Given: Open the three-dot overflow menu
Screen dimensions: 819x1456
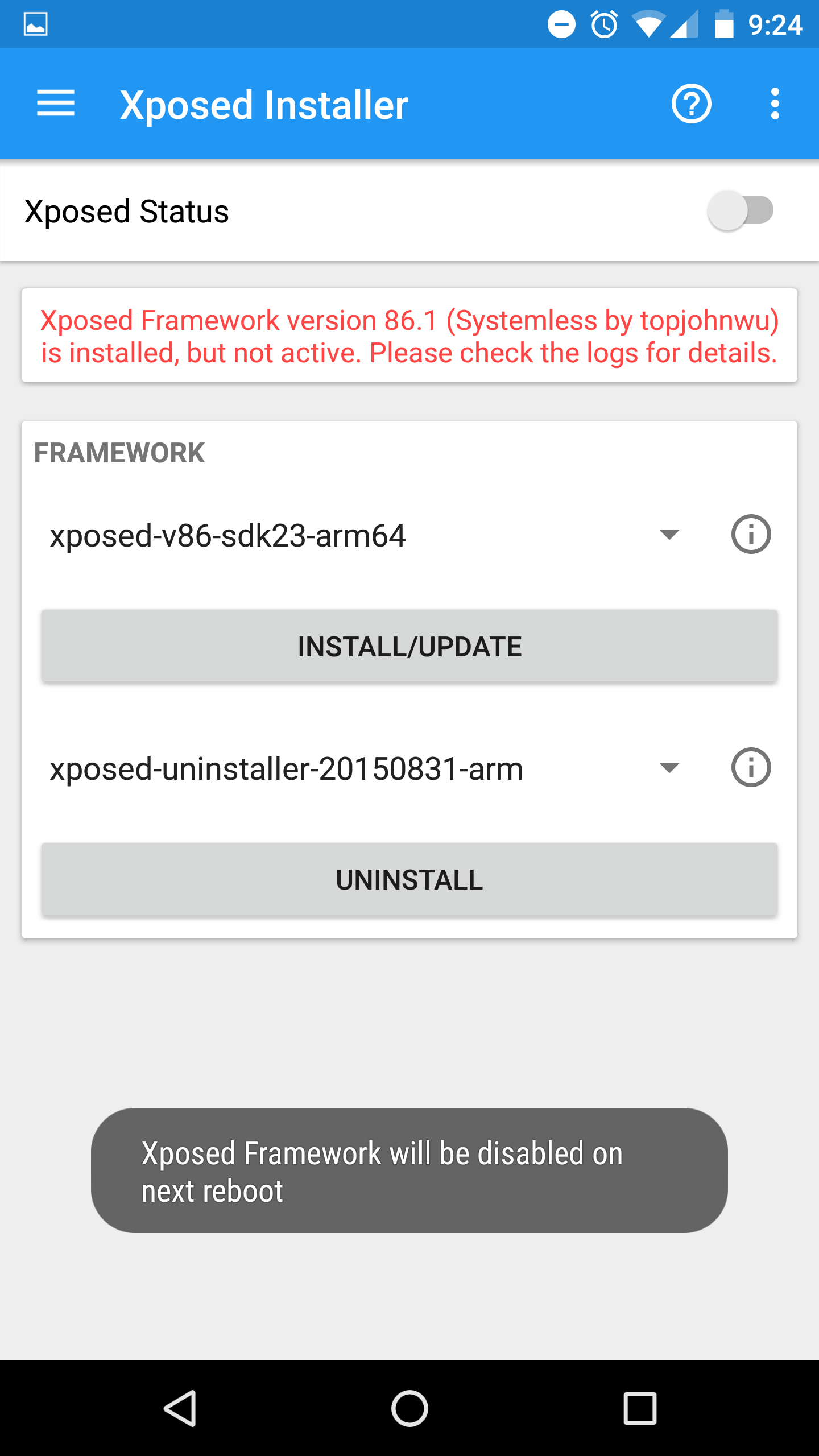Looking at the screenshot, I should click(775, 104).
